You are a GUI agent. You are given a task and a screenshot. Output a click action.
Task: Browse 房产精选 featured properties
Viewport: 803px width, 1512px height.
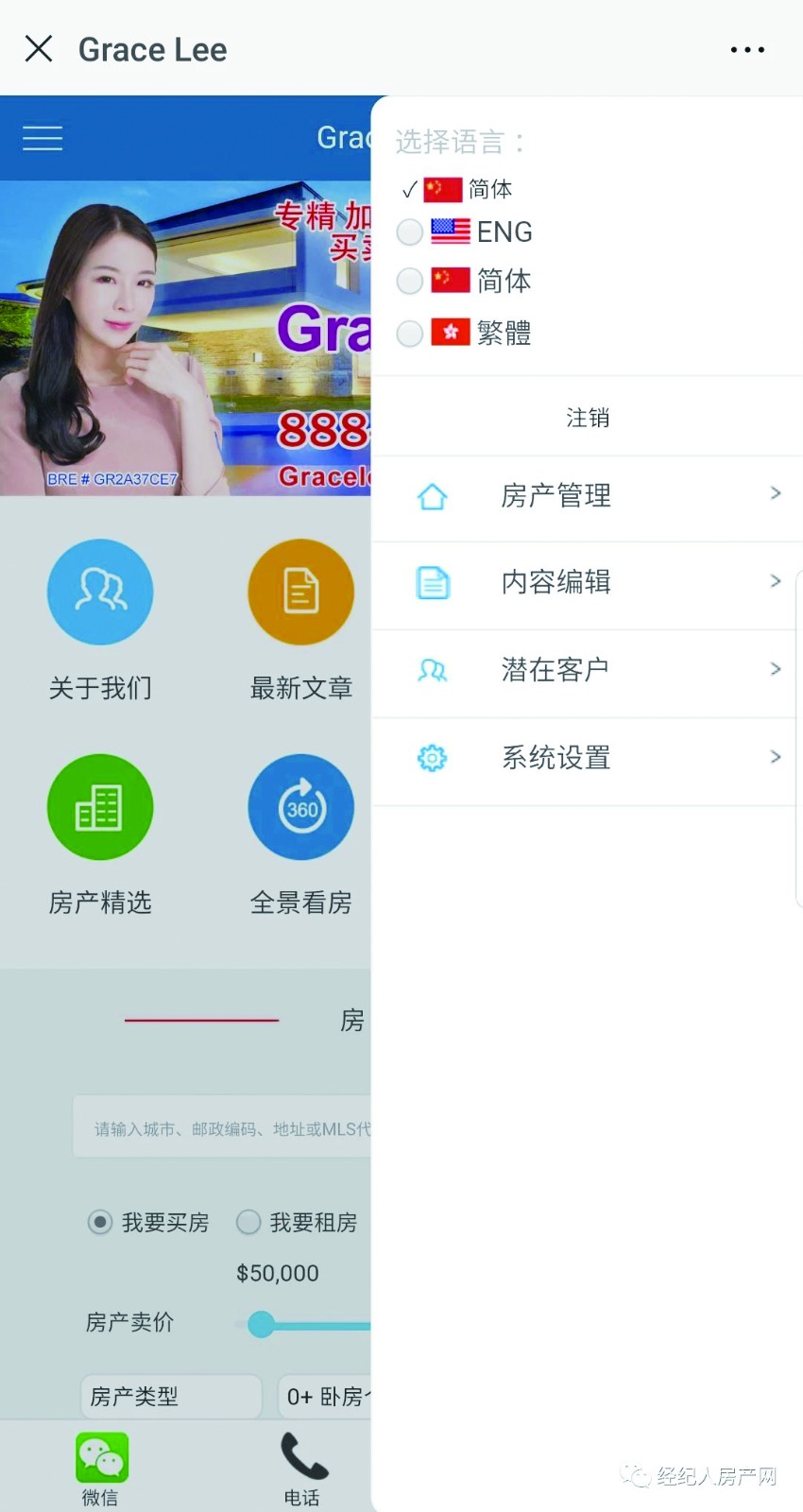[x=100, y=808]
